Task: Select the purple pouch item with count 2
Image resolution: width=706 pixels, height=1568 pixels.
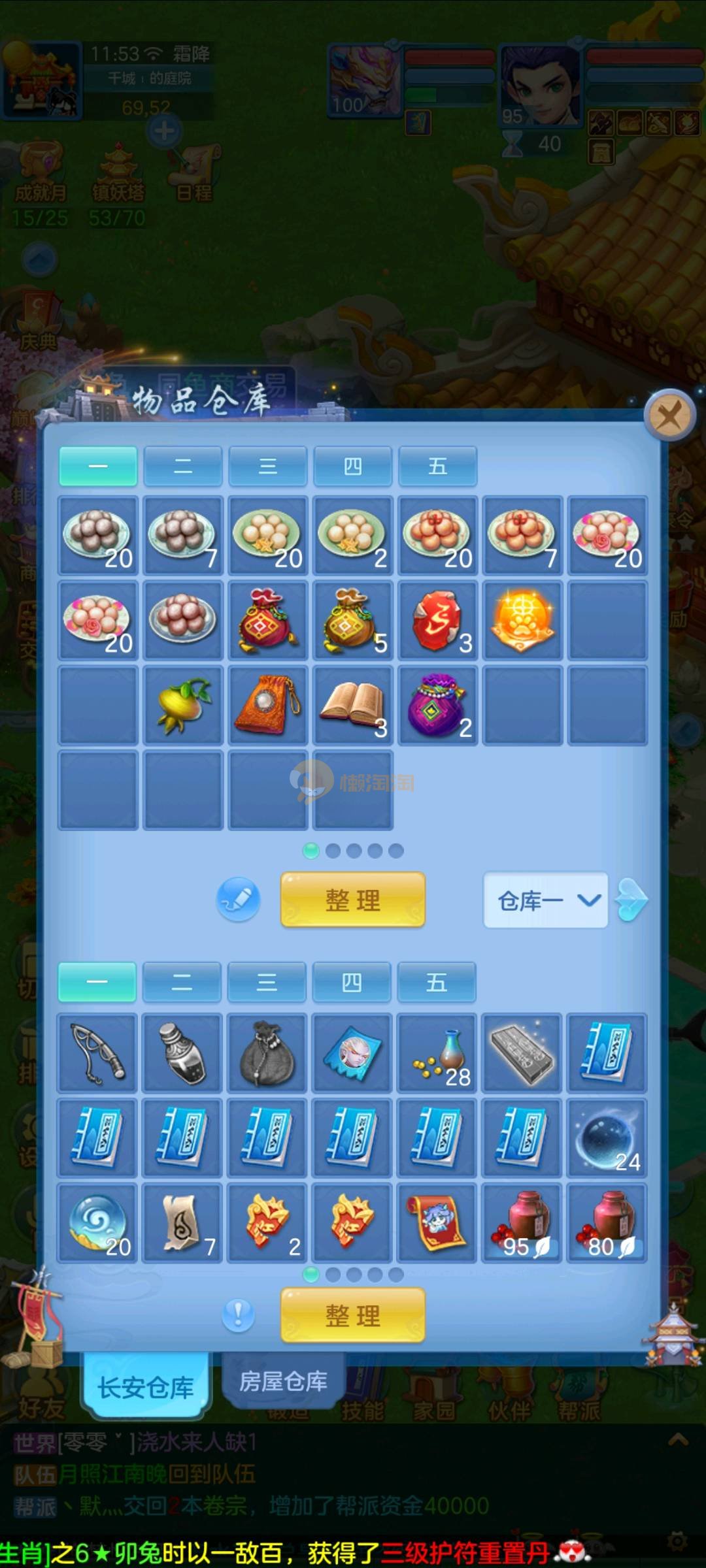Action: (437, 706)
